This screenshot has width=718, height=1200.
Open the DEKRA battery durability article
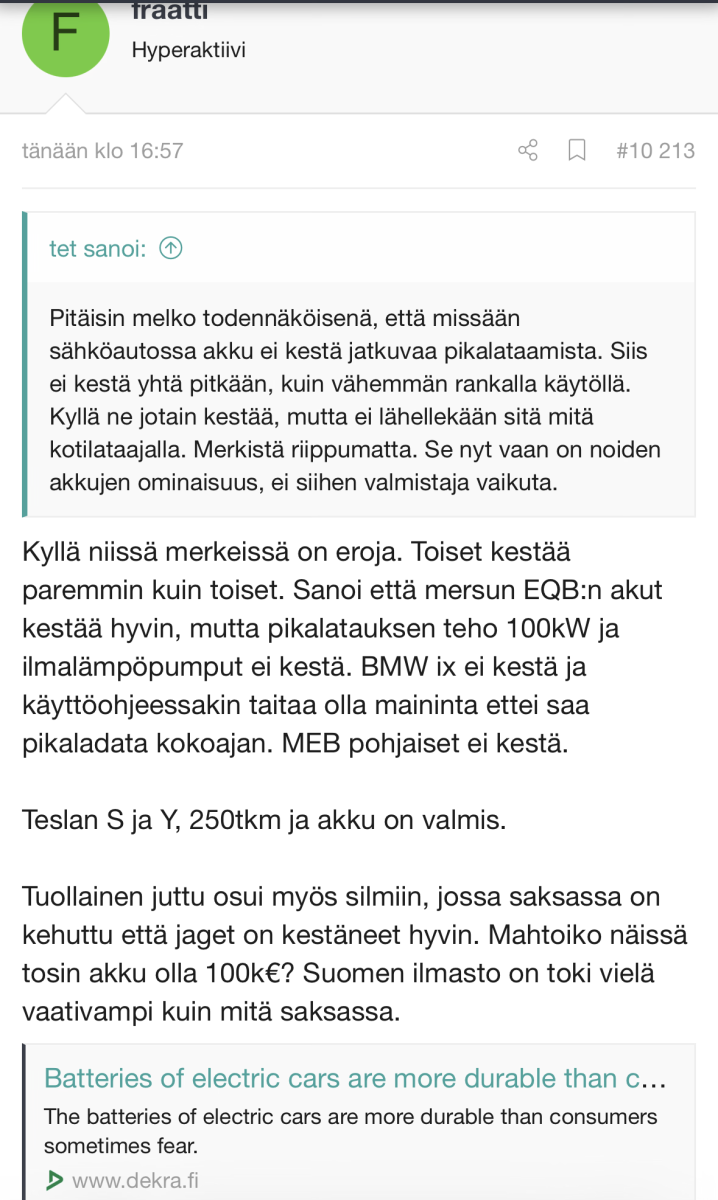pos(355,1079)
